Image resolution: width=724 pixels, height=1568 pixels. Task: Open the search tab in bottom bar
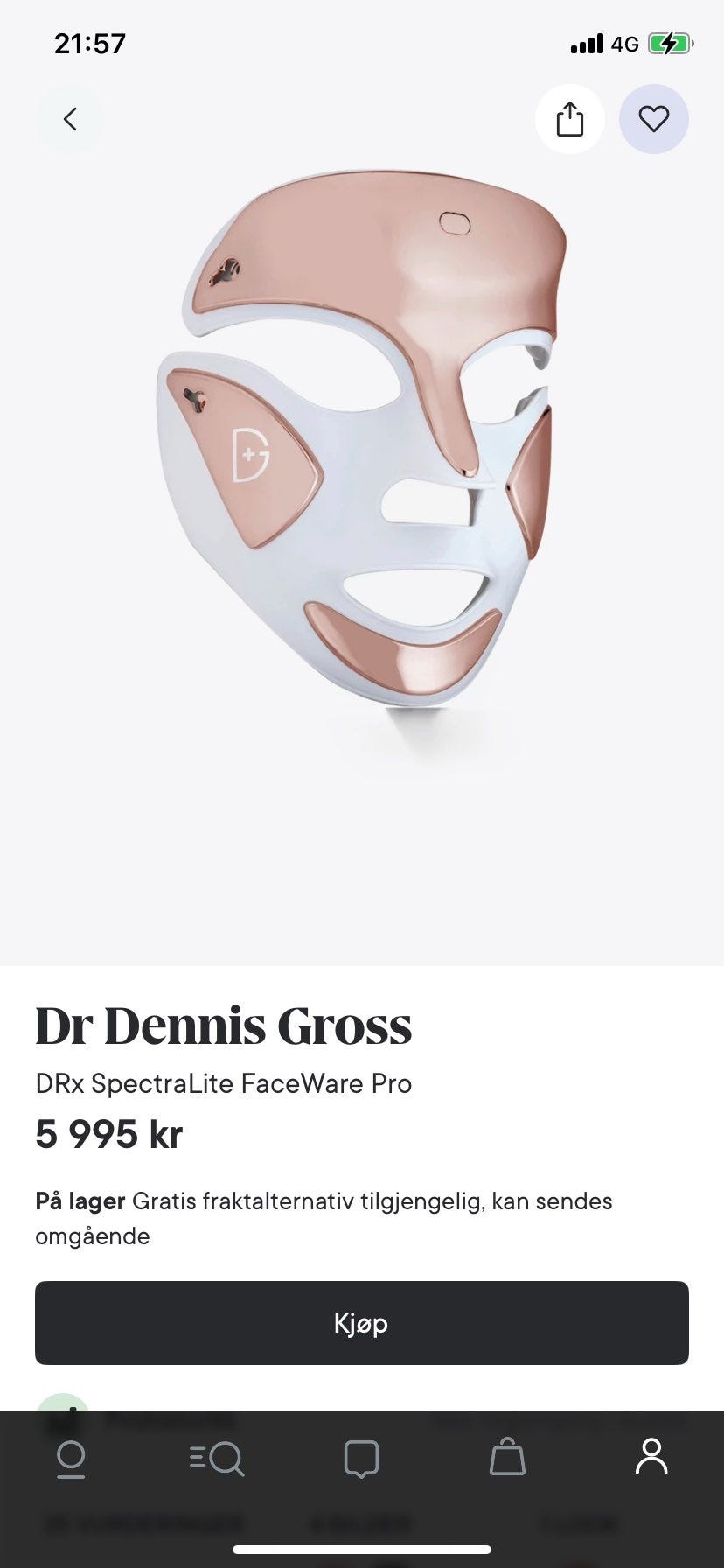(x=216, y=1459)
